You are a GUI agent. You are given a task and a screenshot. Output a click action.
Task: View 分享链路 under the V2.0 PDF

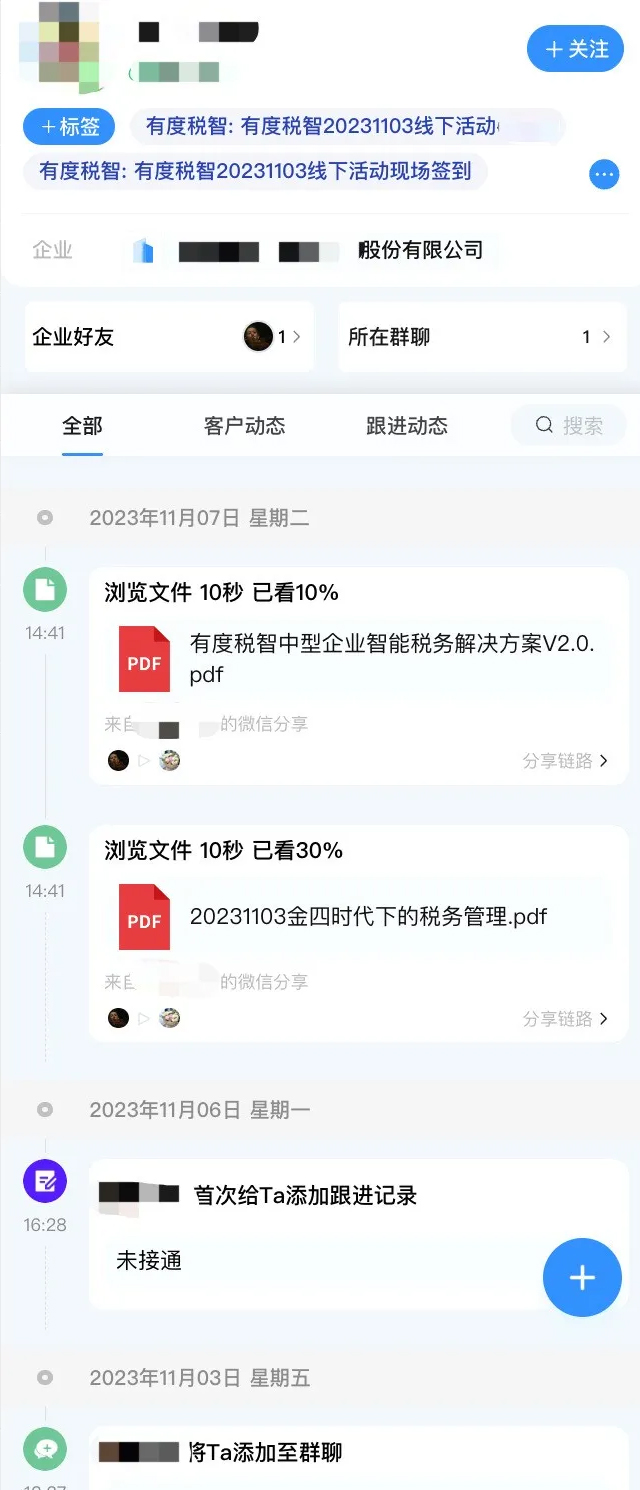coord(565,761)
